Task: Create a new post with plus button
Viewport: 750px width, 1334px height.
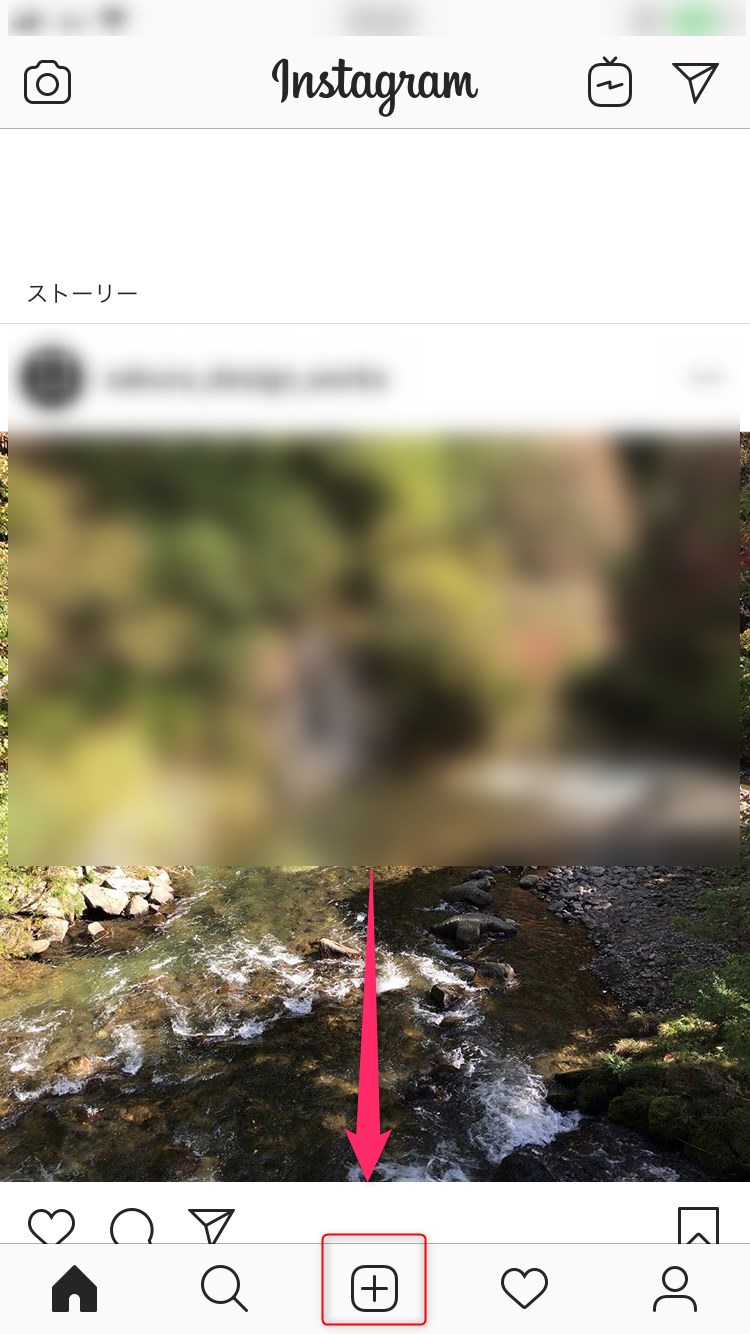Action: tap(375, 1288)
